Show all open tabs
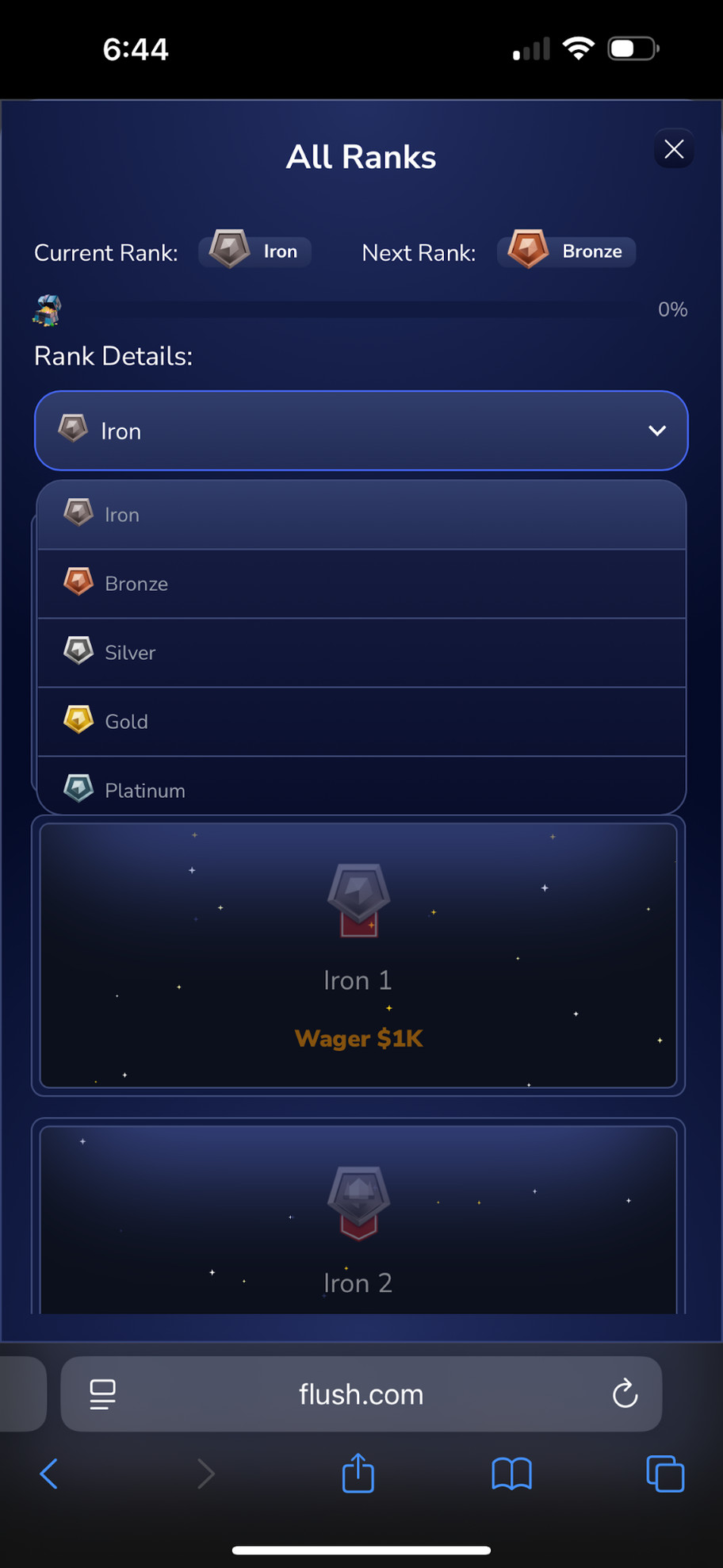This screenshot has width=723, height=1568. coord(664,1474)
